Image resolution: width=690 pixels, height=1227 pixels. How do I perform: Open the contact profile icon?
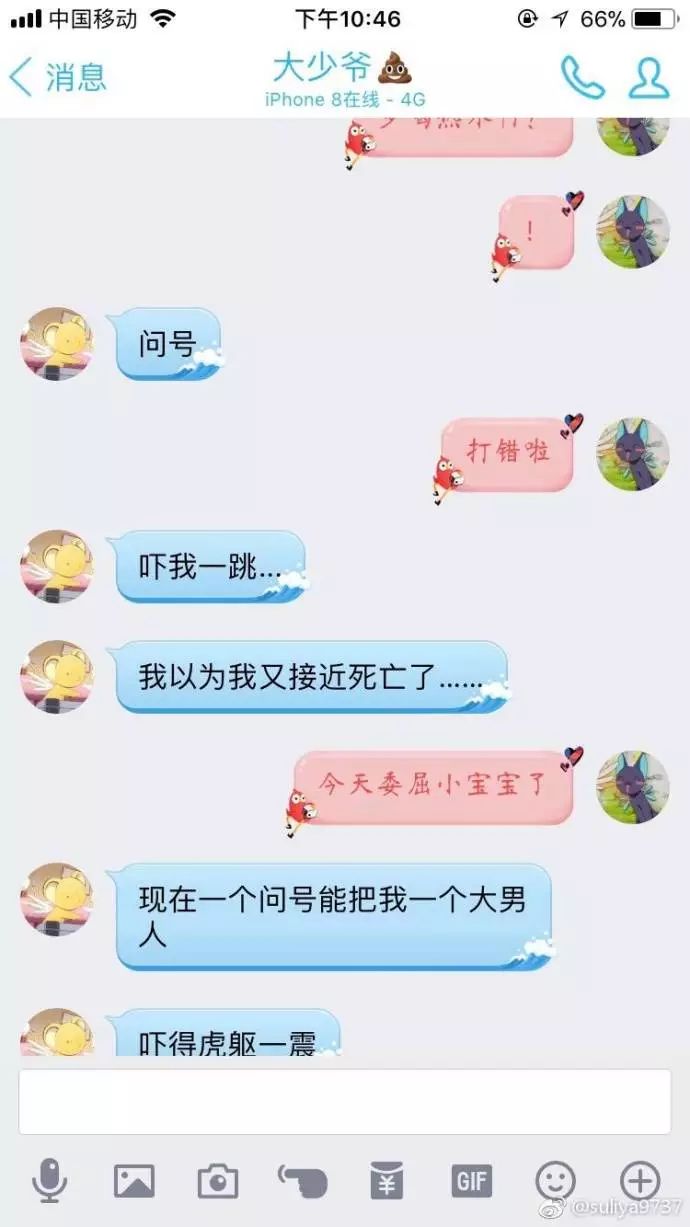[648, 77]
